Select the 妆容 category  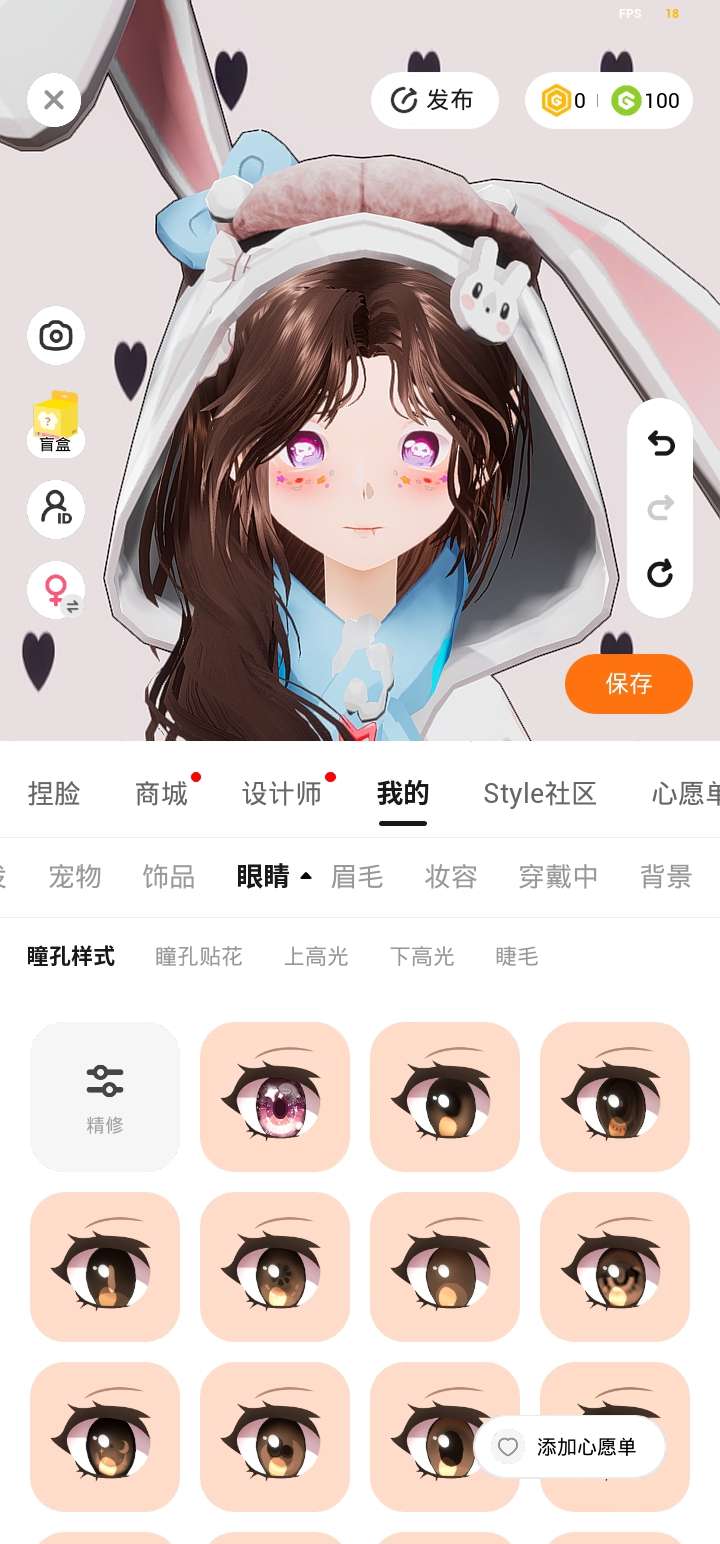[x=451, y=877]
